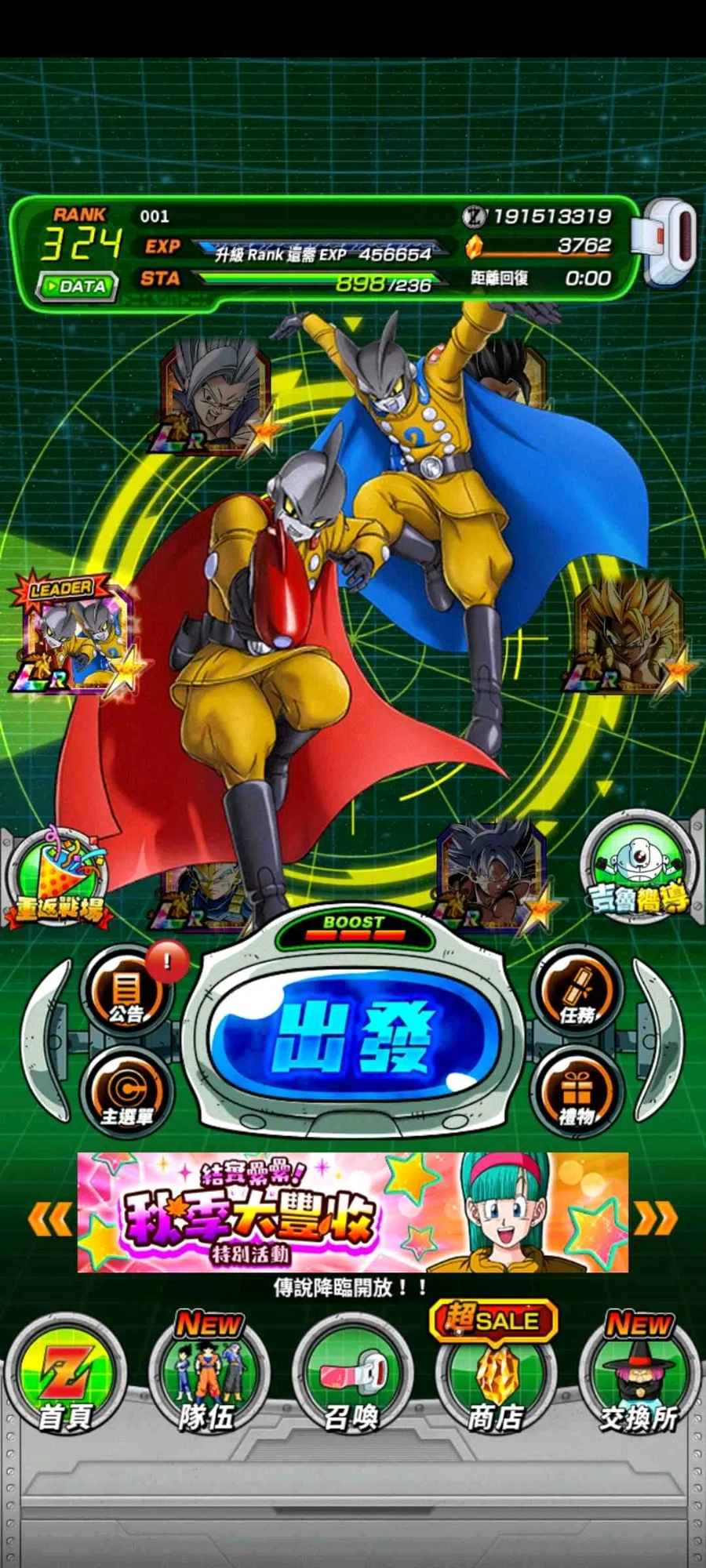This screenshot has width=706, height=1568.
Task: Open the 秋季大豐收 event banner
Action: pos(352,1212)
